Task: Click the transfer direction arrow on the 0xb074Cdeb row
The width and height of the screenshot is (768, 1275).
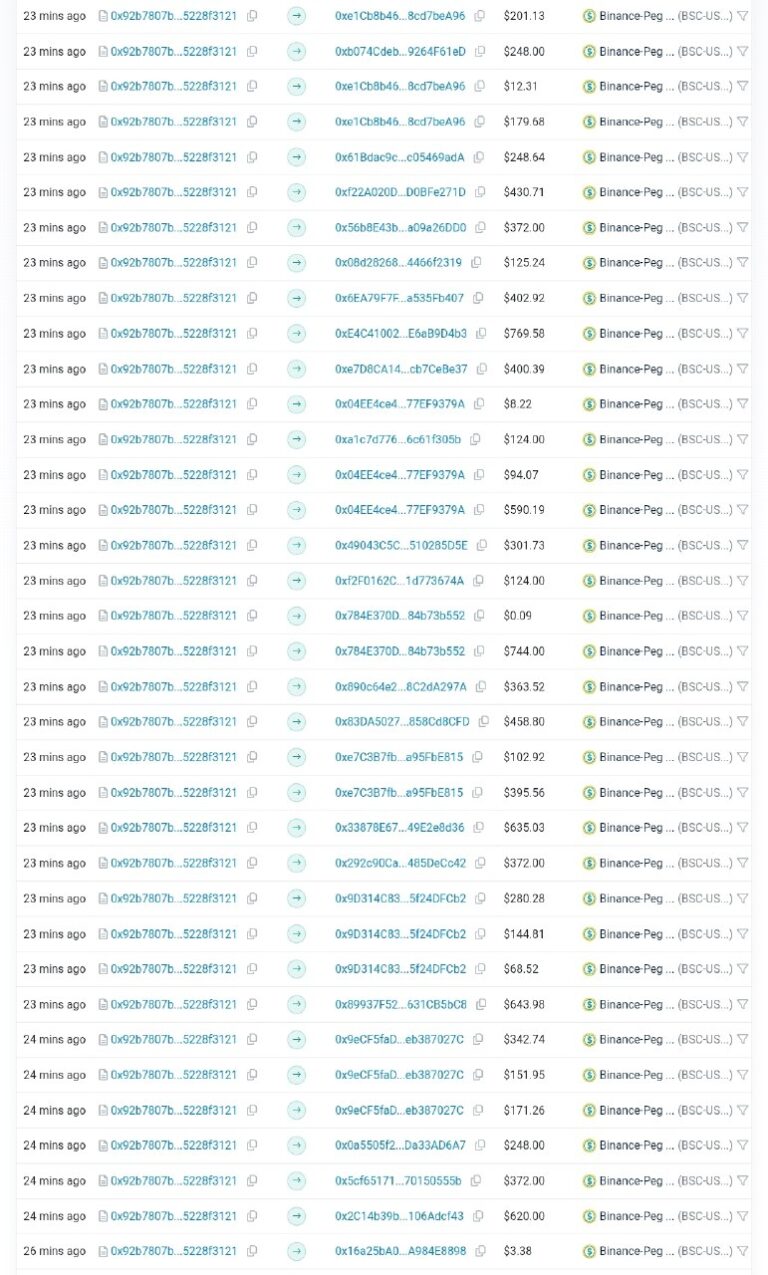Action: click(296, 50)
